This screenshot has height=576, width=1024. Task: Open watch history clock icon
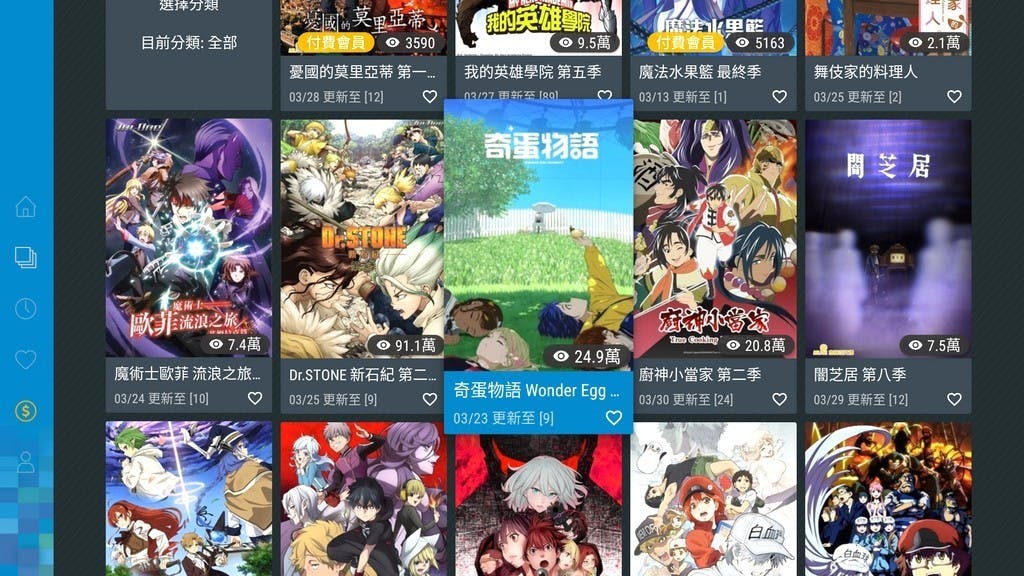[26, 309]
